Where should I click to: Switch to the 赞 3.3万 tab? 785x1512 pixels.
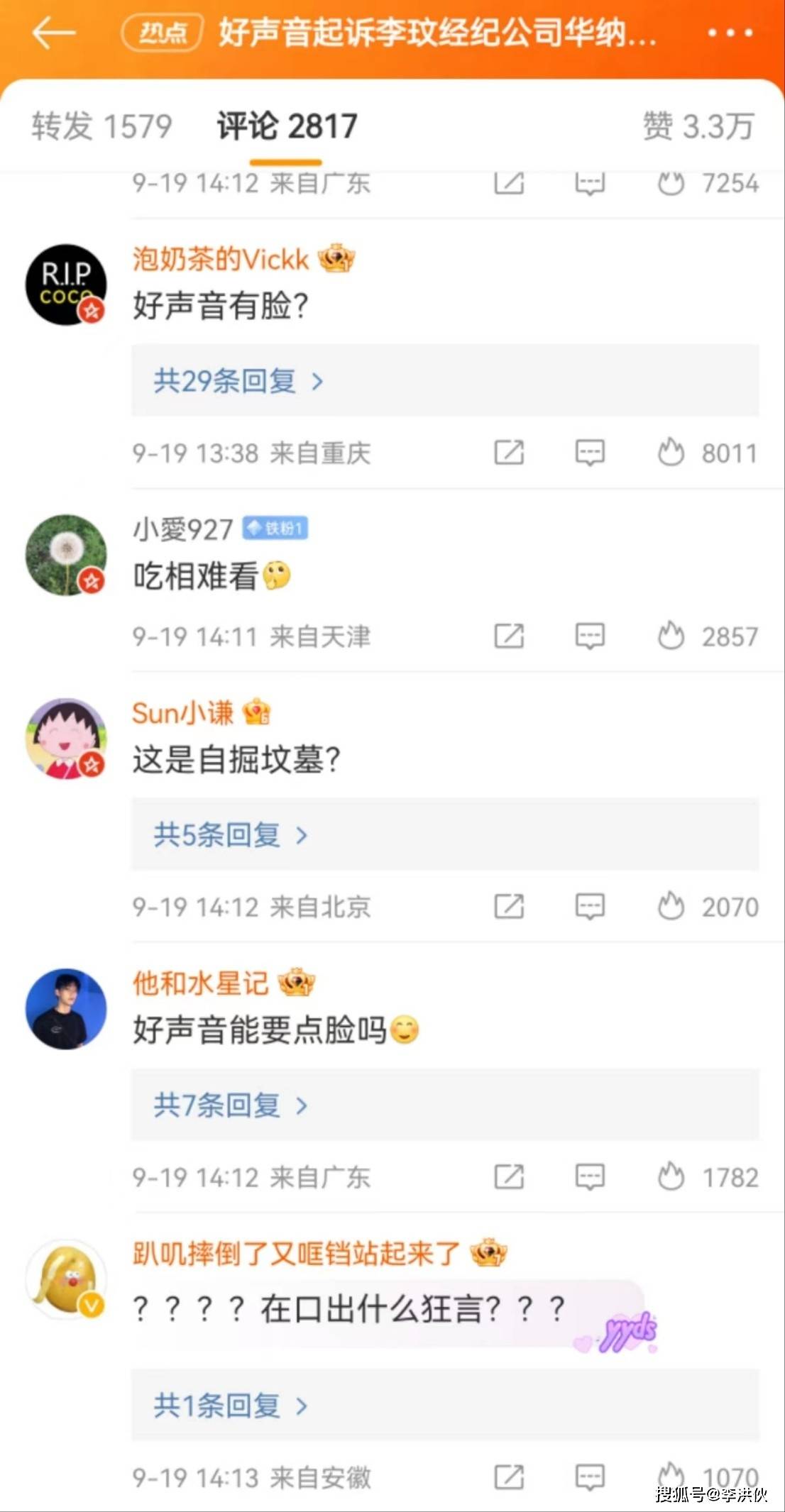pyautogui.click(x=698, y=126)
